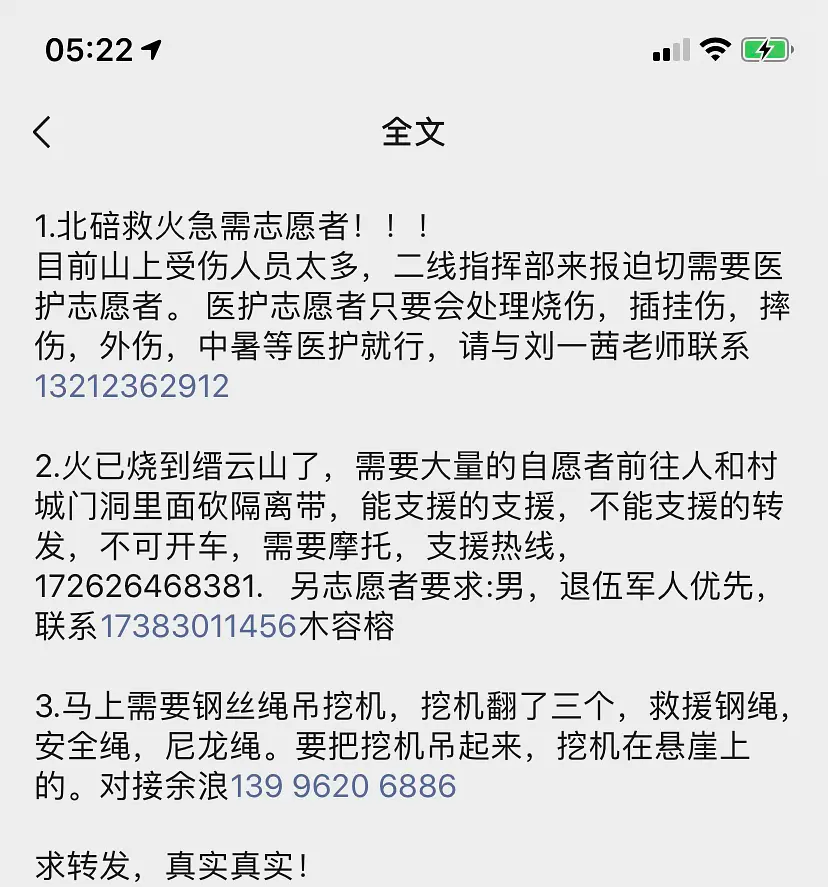Dial the linked number 139 9620 6886
This screenshot has width=828, height=887.
(x=343, y=787)
